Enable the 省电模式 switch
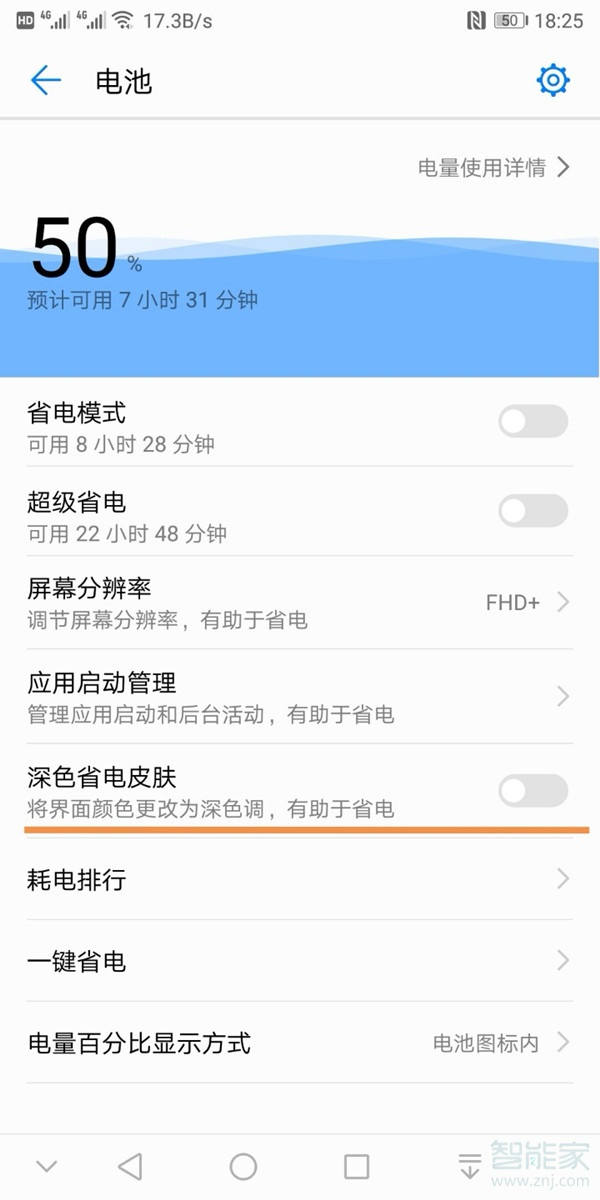Image resolution: width=600 pixels, height=1200 pixels. tap(533, 422)
